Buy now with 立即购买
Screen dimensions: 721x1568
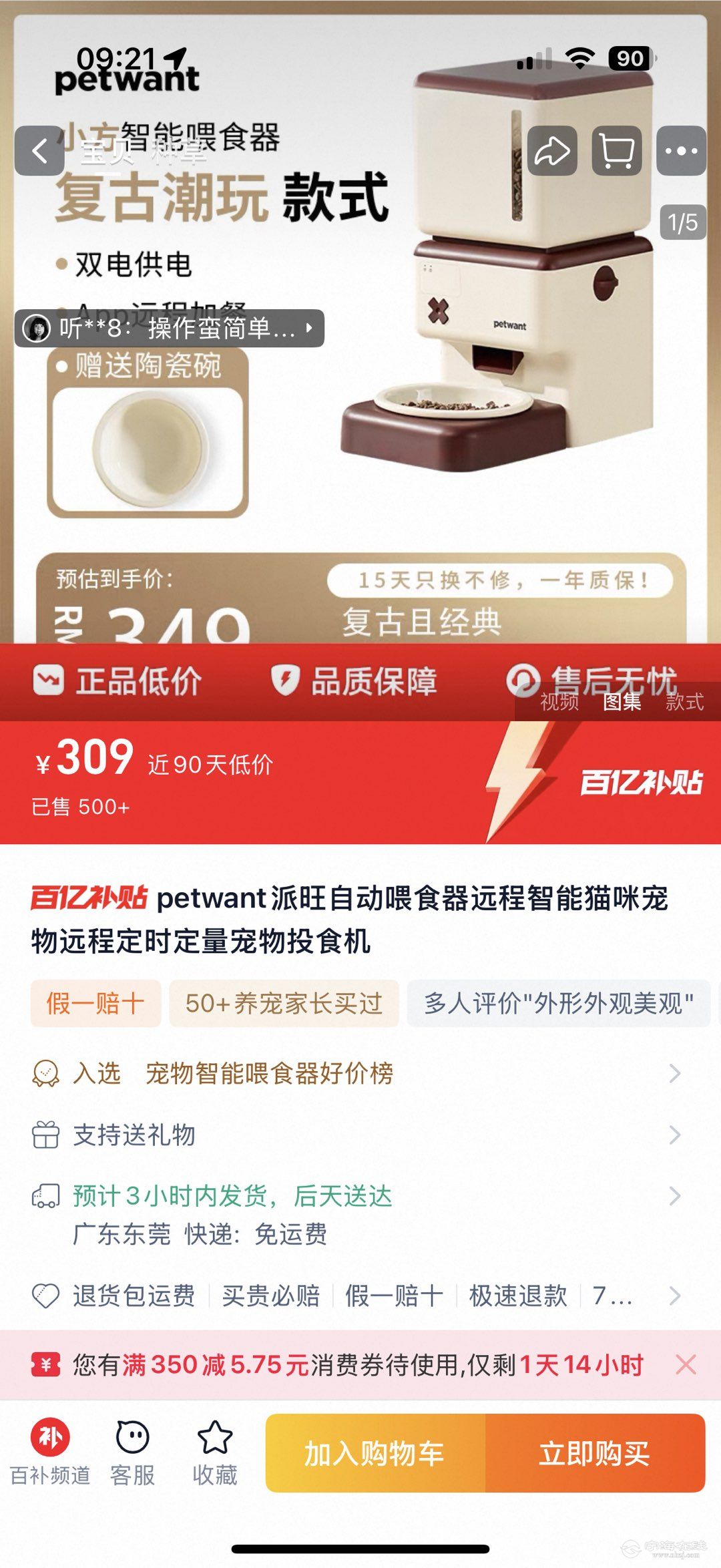tap(595, 1453)
